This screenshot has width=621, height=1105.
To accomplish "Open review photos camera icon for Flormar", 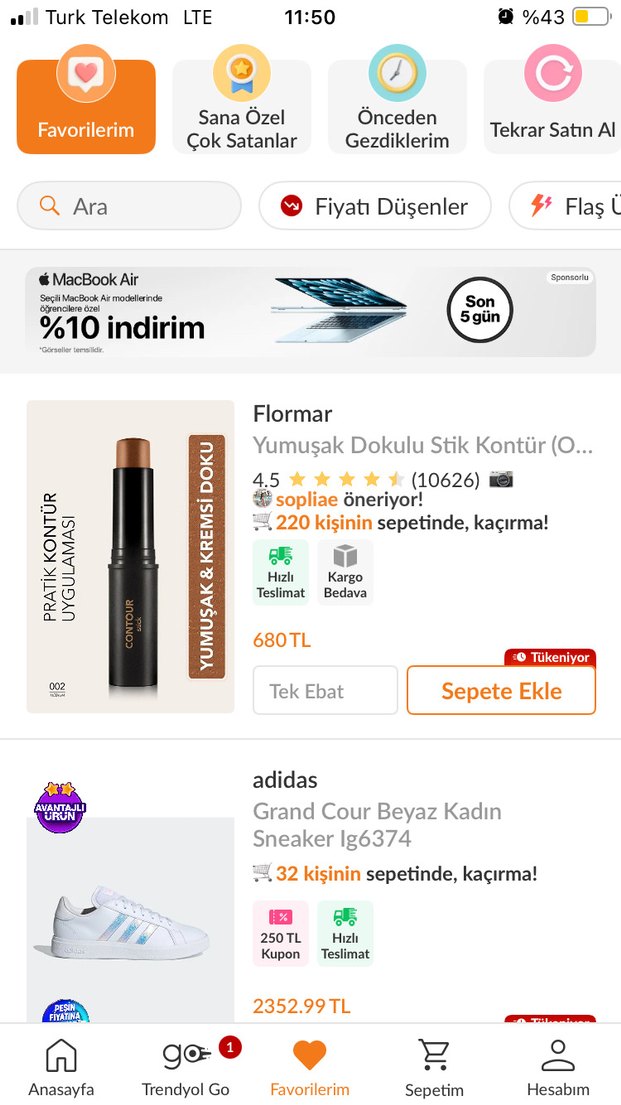I will tap(501, 479).
